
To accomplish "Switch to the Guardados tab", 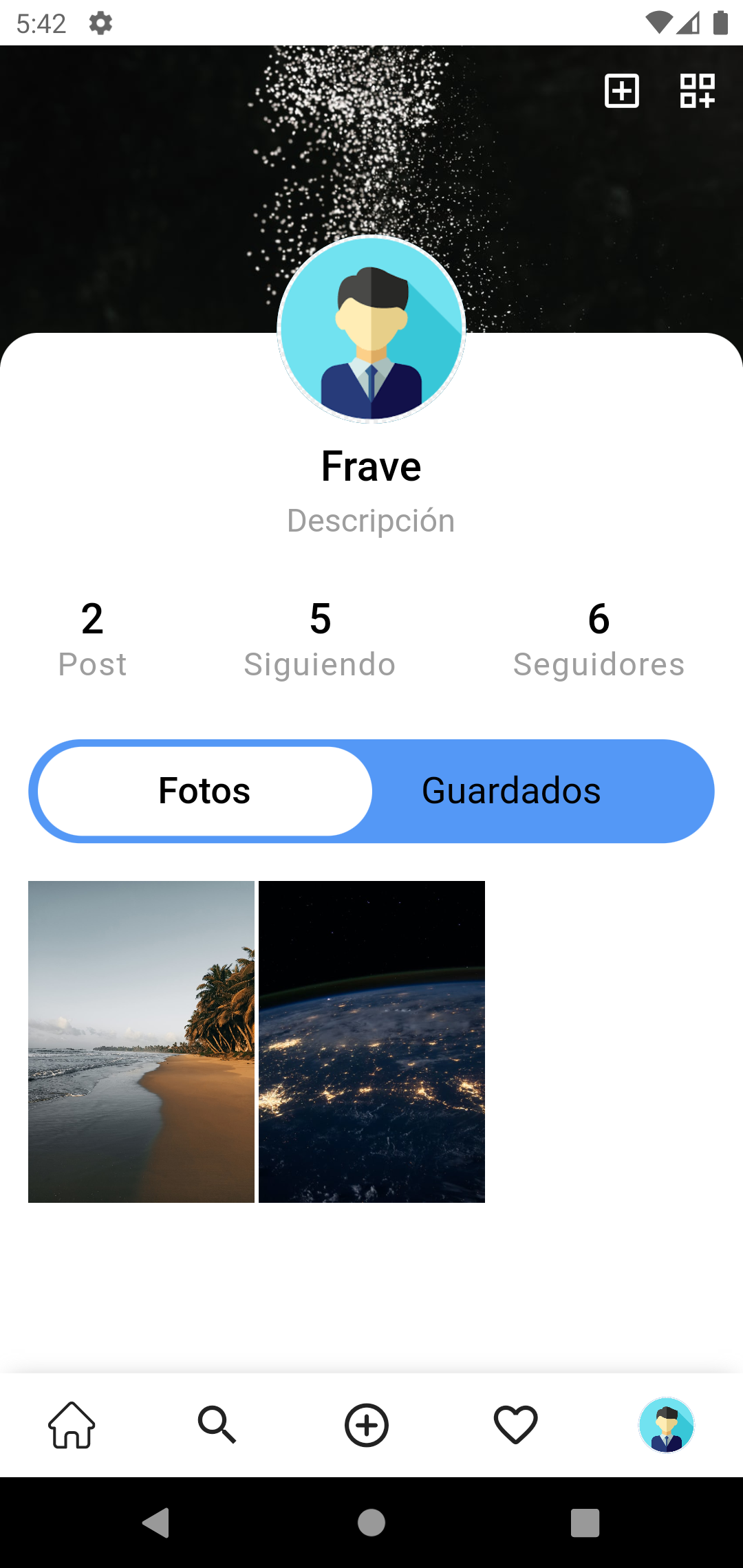I will pyautogui.click(x=511, y=791).
